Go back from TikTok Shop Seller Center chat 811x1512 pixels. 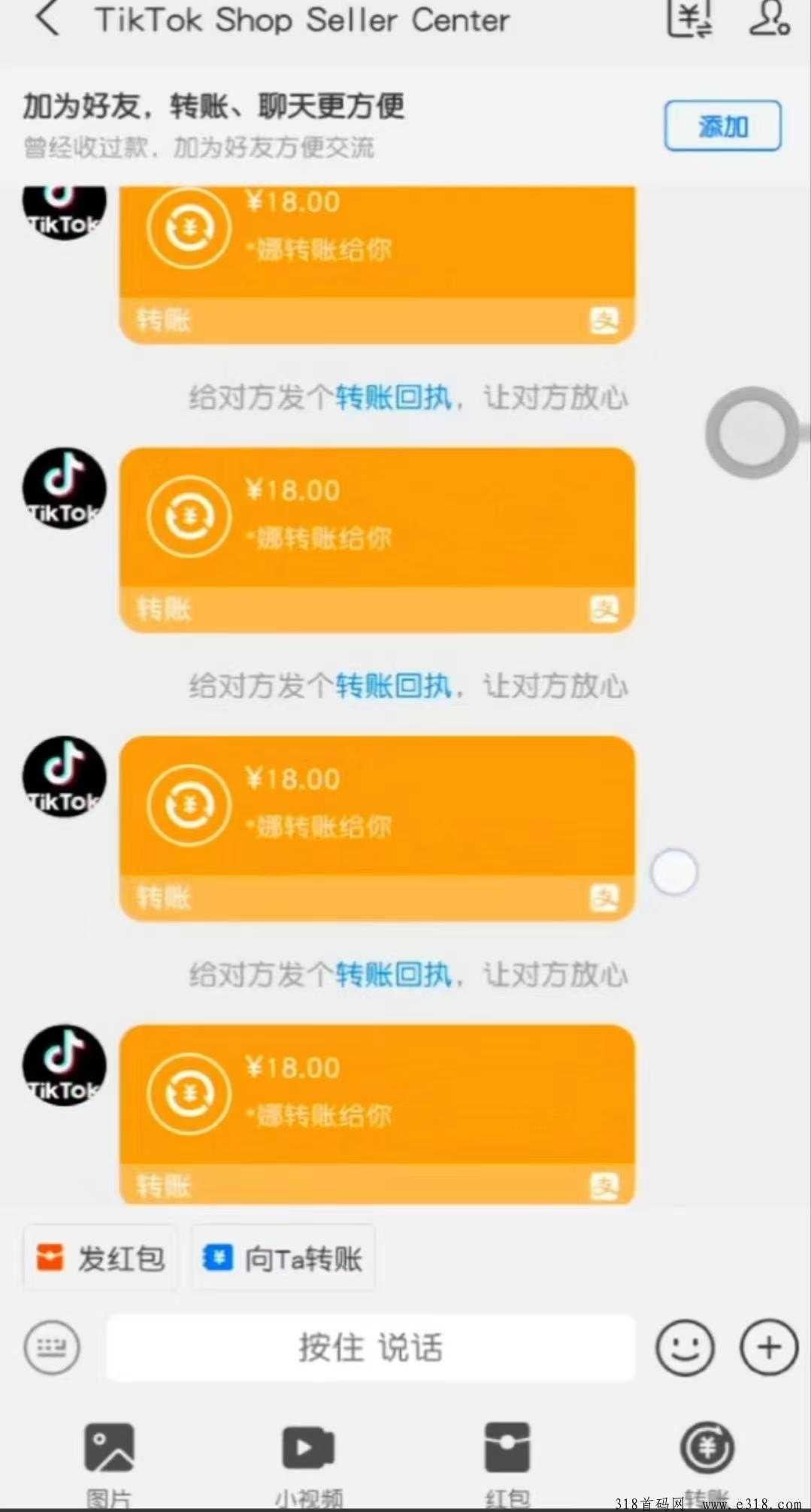47,19
